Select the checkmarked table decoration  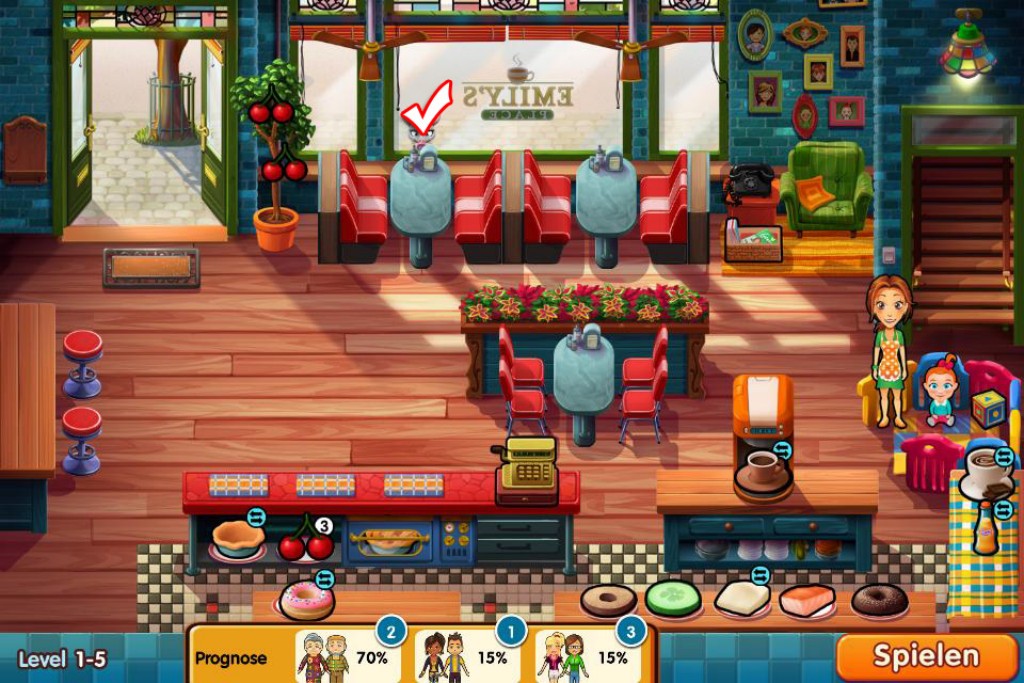[x=421, y=158]
